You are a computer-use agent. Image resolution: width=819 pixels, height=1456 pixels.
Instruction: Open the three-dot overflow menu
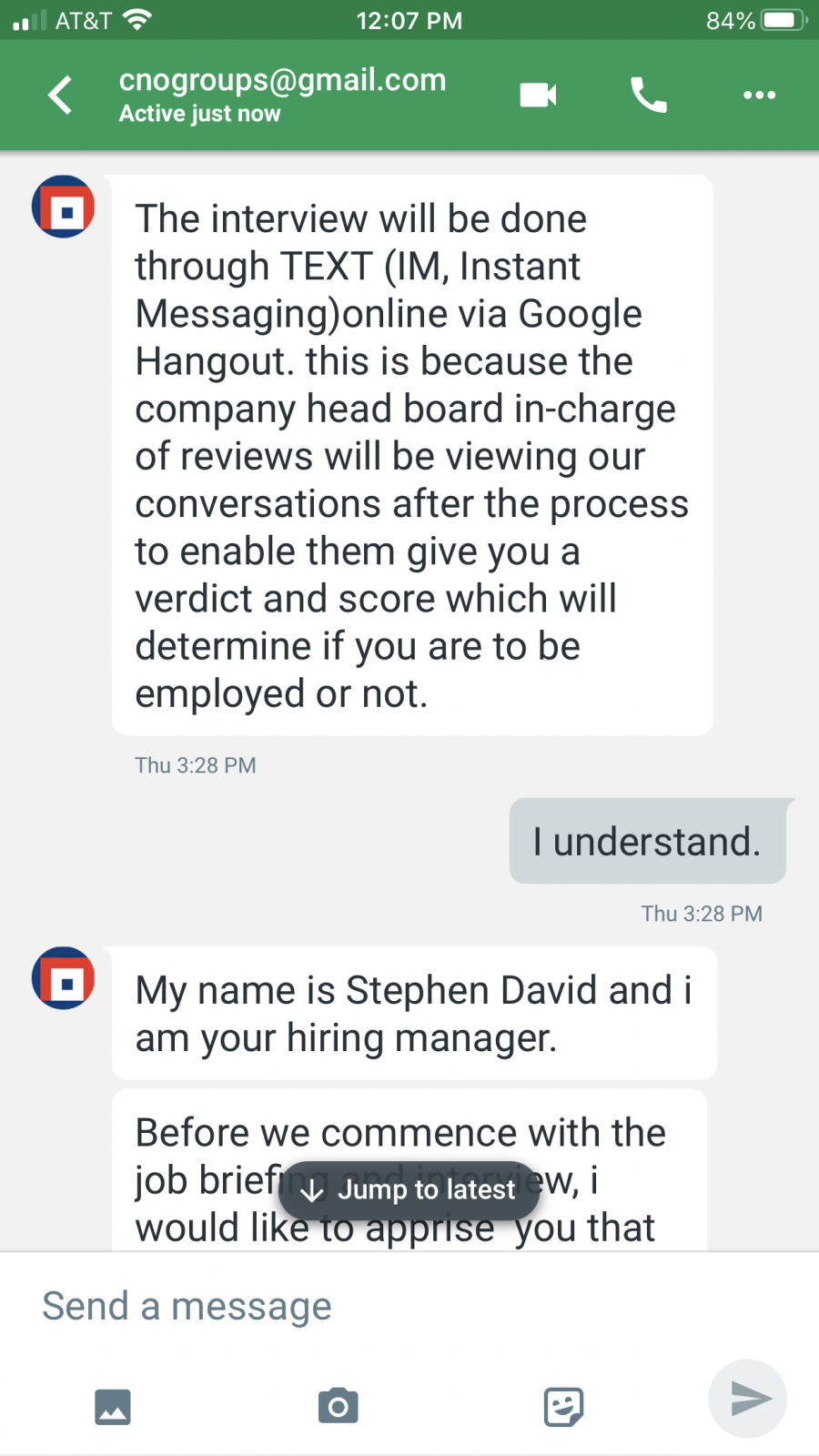point(759,95)
